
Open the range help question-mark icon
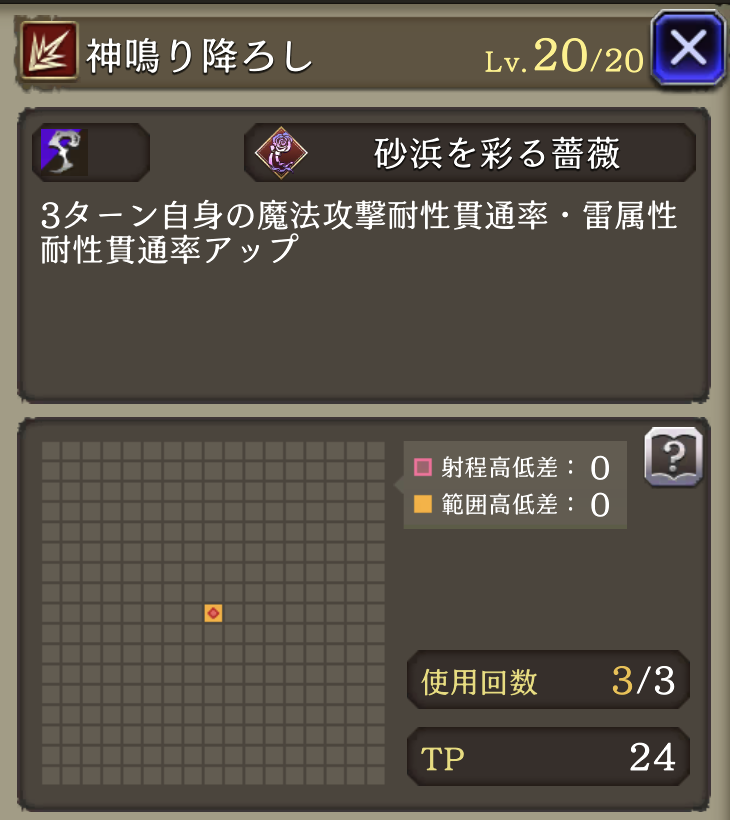click(x=673, y=458)
